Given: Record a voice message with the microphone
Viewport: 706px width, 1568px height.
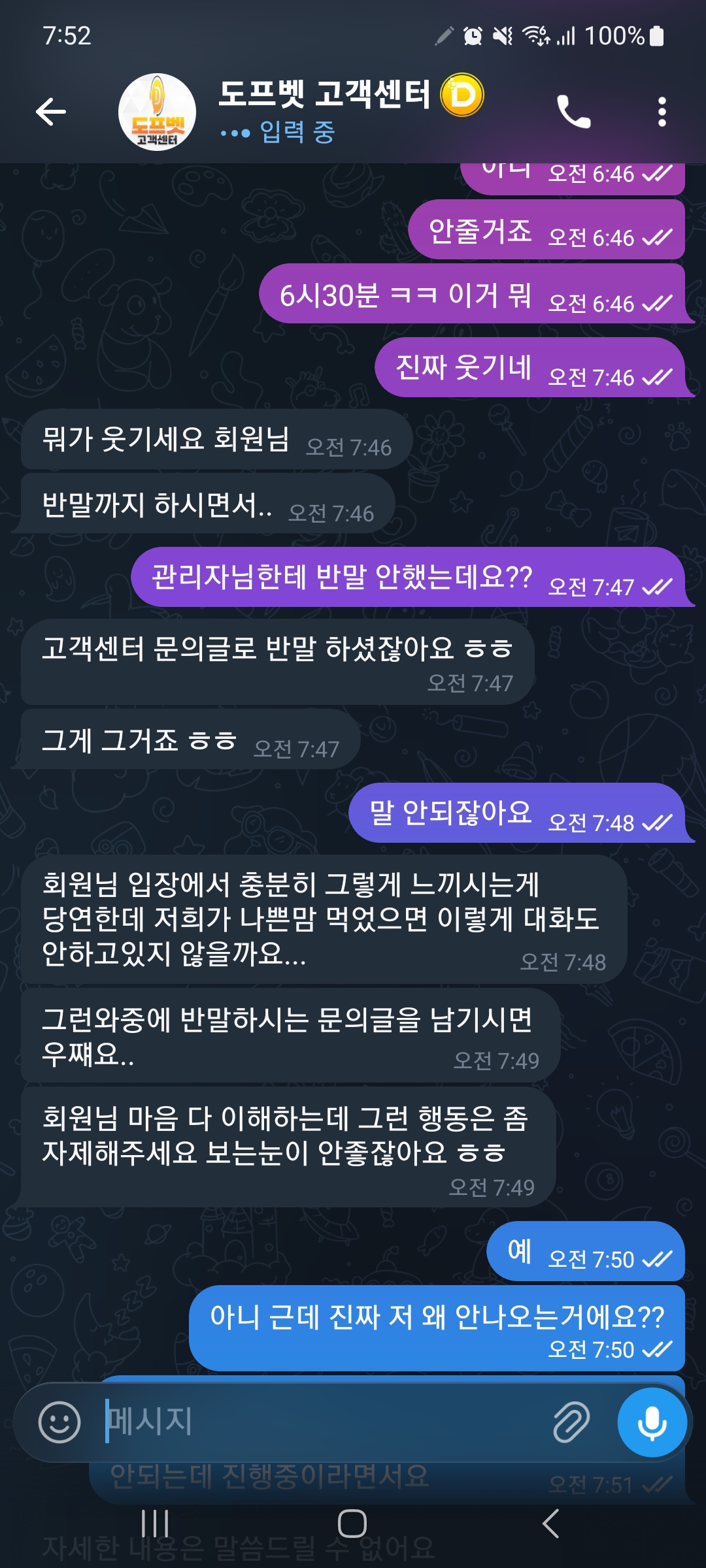Looking at the screenshot, I should [x=652, y=1422].
